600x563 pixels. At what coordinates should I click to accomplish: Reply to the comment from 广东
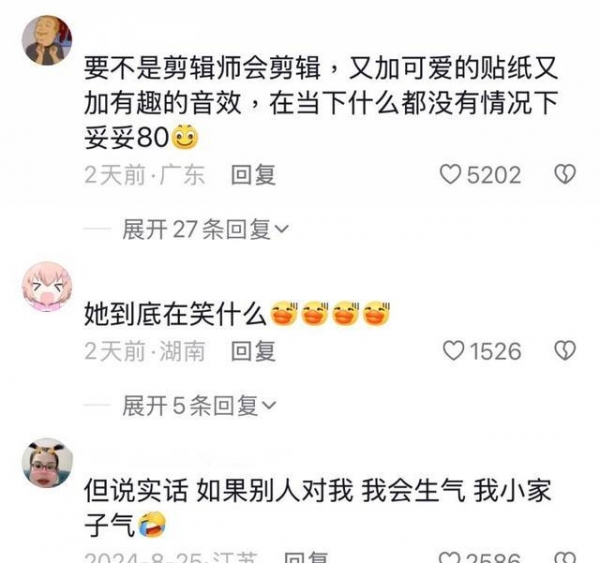click(253, 175)
